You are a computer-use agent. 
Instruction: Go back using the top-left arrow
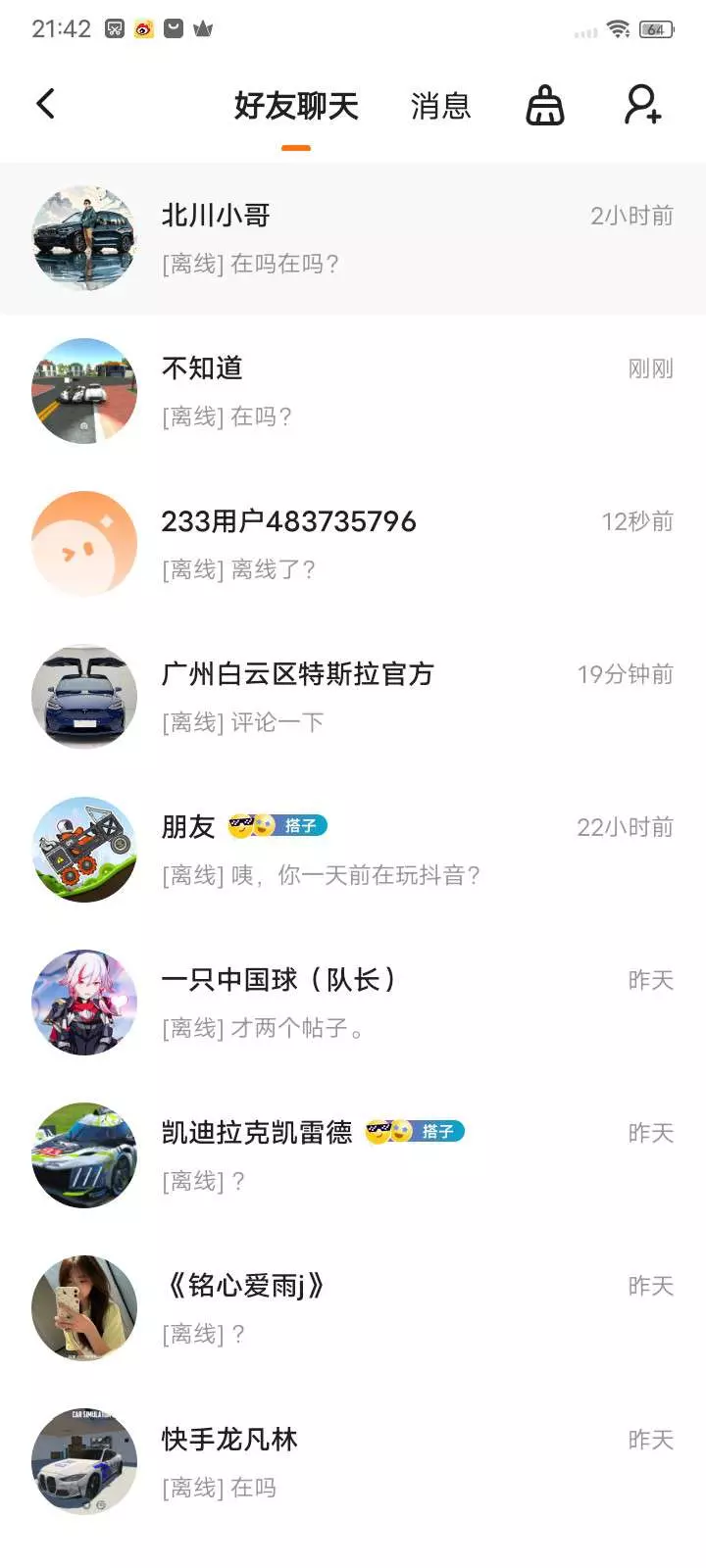(x=45, y=104)
